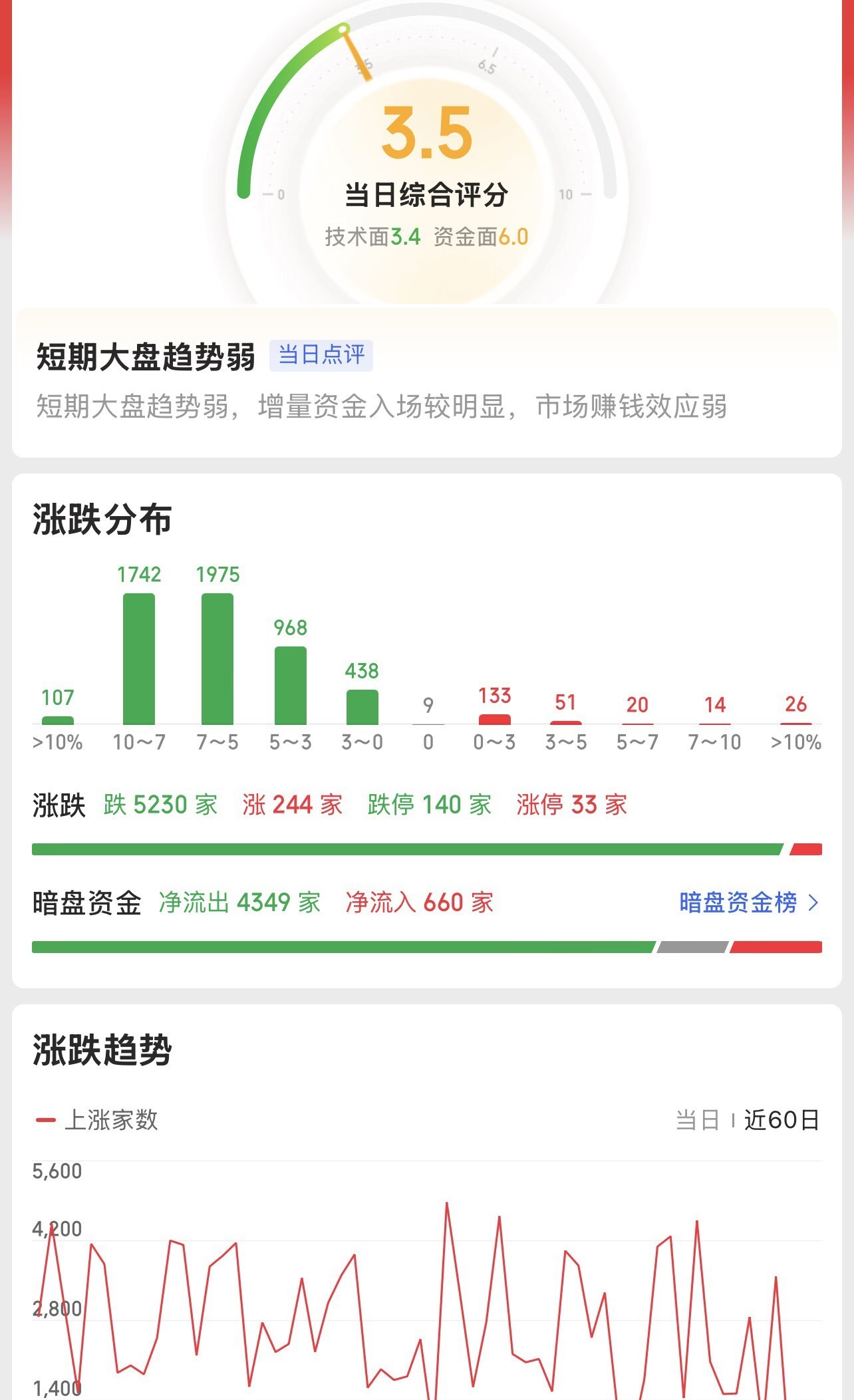The width and height of the screenshot is (854, 1400).
Task: Open the 暗盘资金榜 ranking link
Action: [x=748, y=903]
